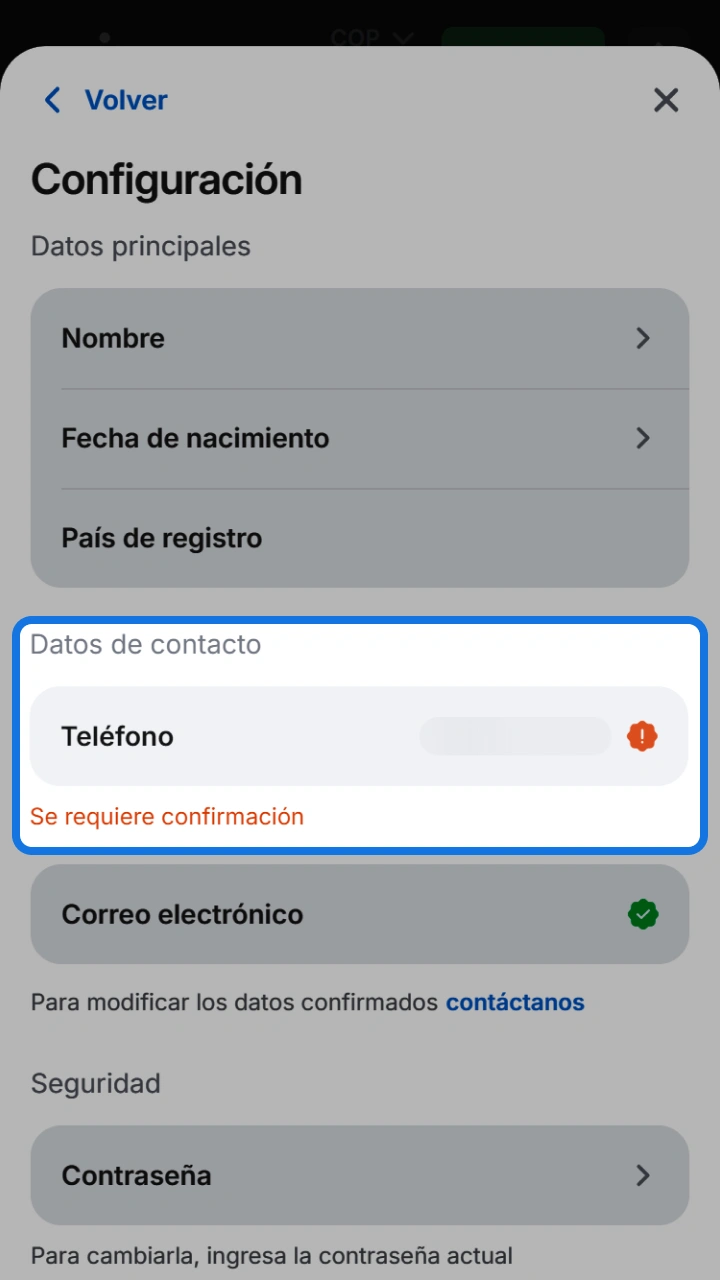Open the Correo electrónico row

click(x=360, y=914)
